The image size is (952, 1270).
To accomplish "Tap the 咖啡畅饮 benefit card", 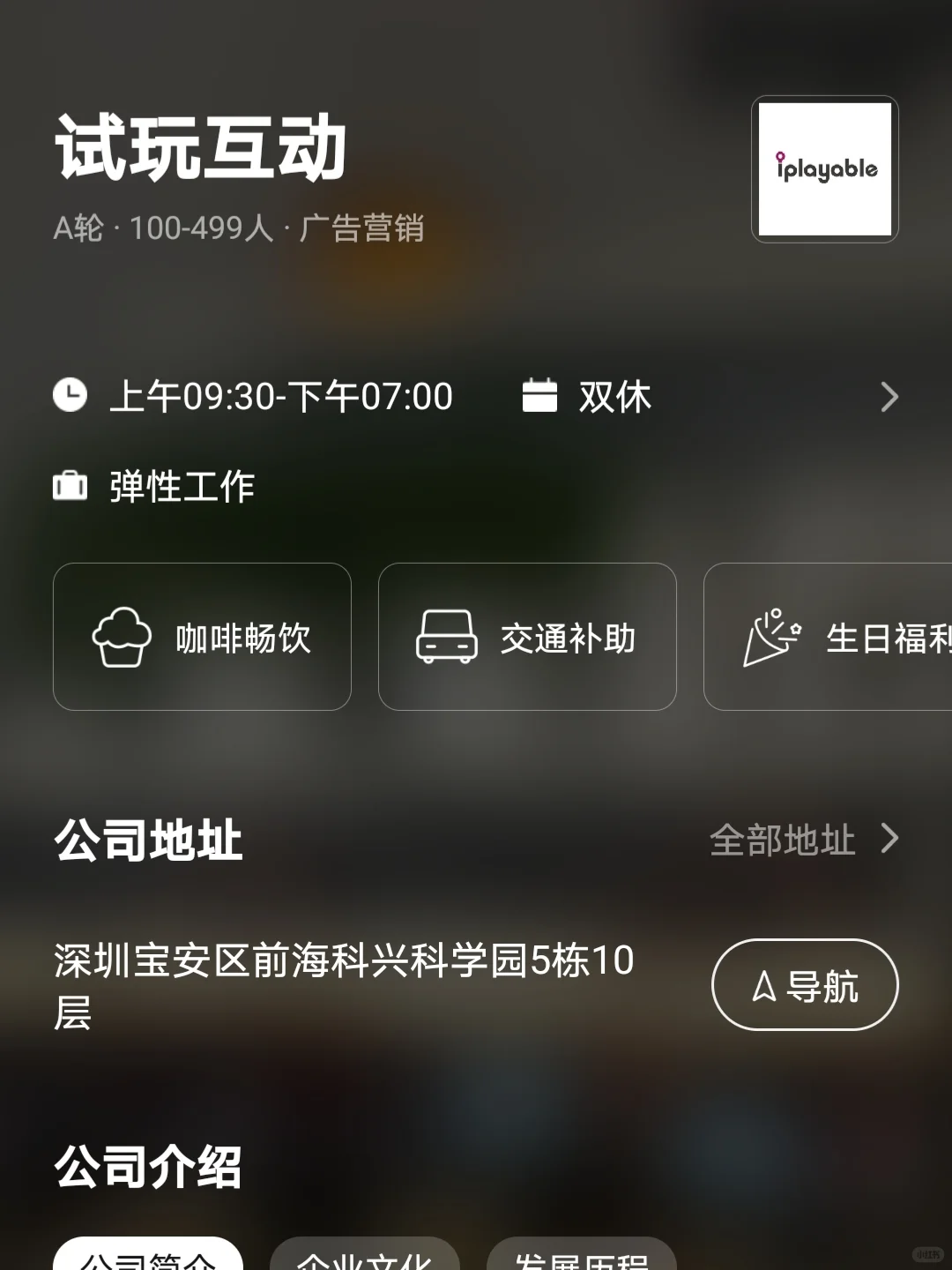I will click(202, 637).
